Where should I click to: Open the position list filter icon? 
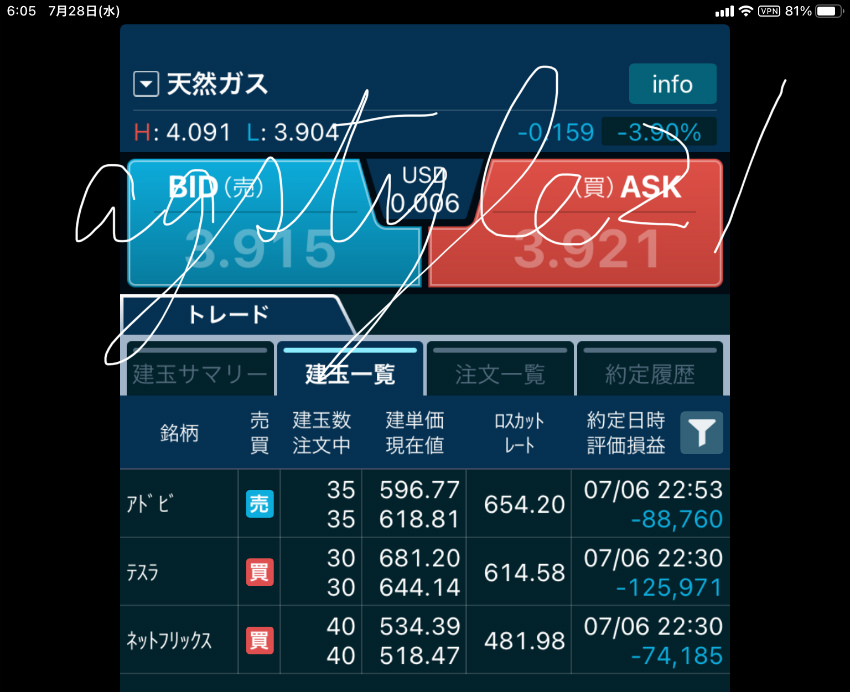click(x=702, y=433)
